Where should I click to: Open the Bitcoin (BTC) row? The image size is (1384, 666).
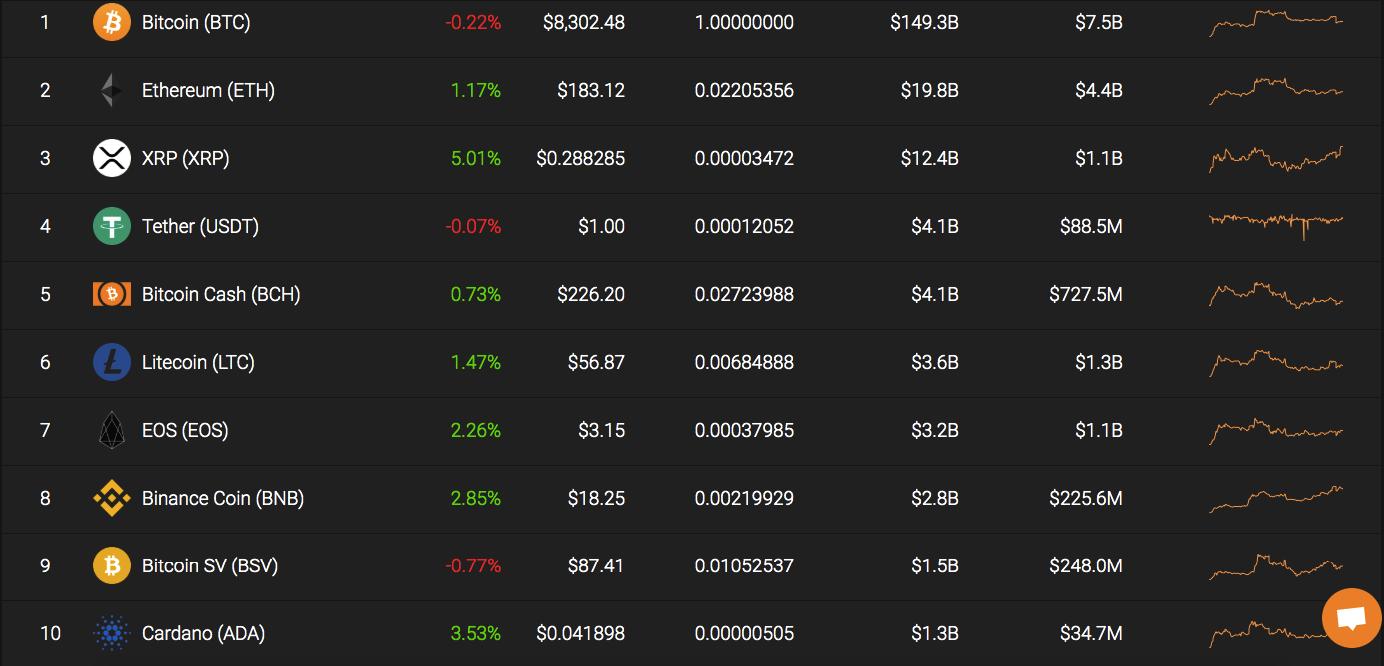[x=196, y=22]
